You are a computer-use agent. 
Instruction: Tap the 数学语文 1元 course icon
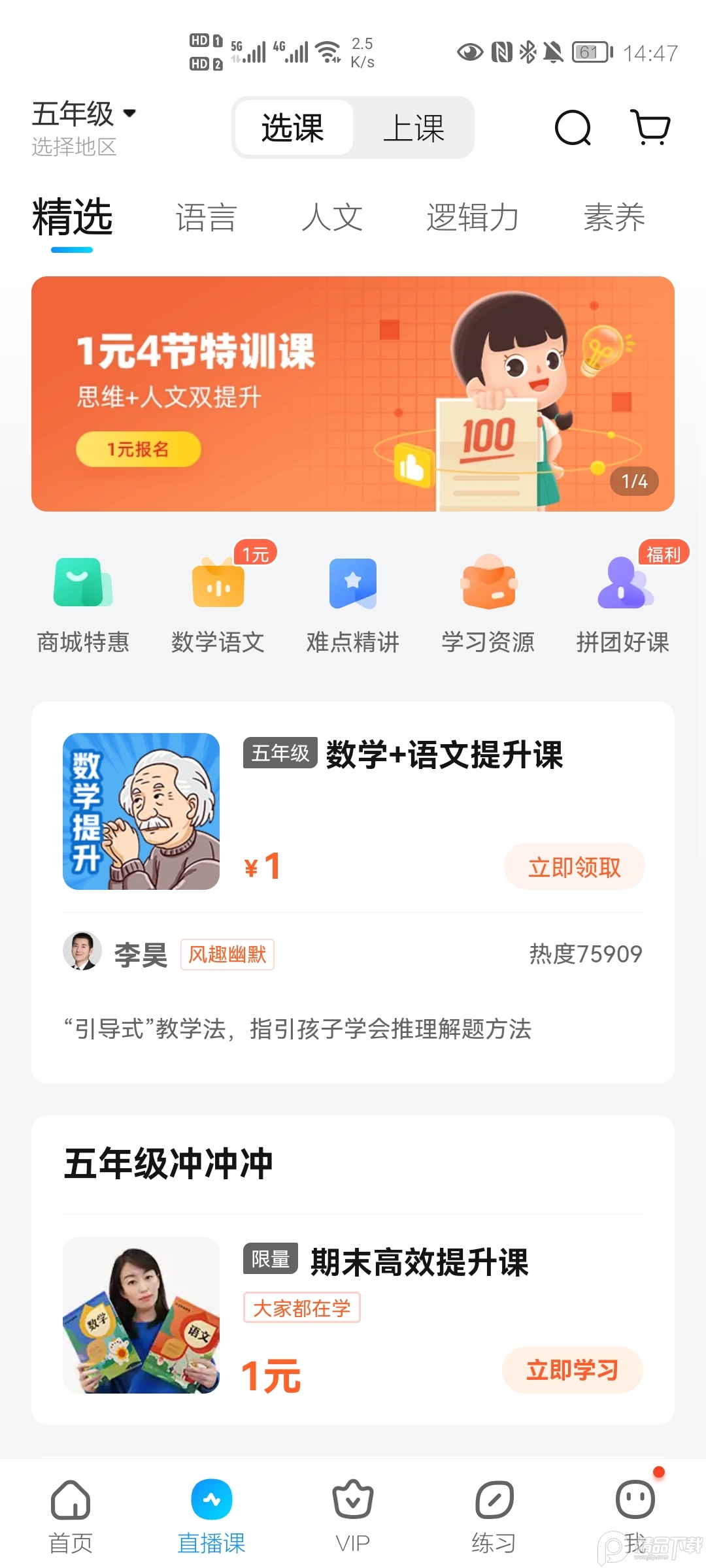pyautogui.click(x=218, y=598)
